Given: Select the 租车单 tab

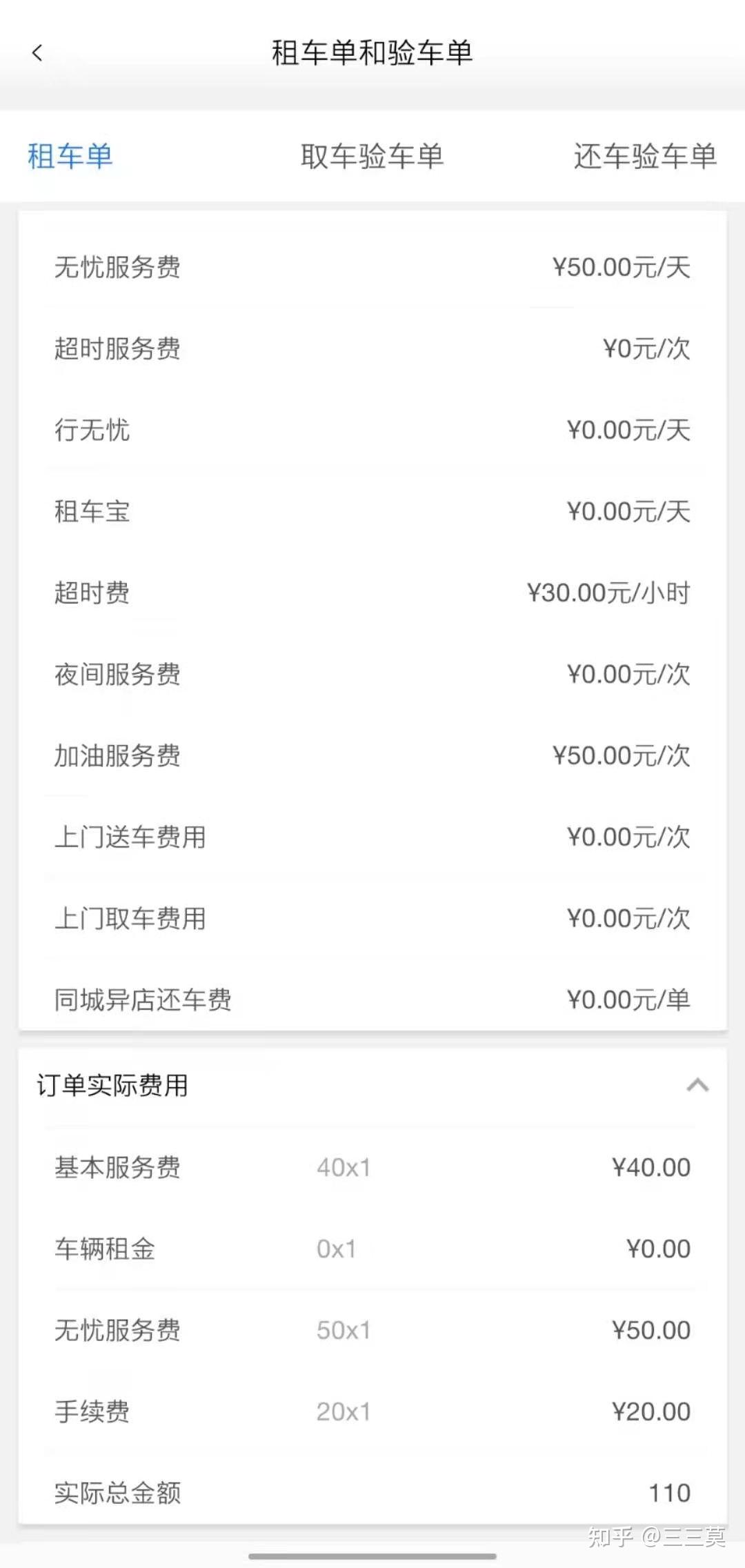Looking at the screenshot, I should [x=71, y=157].
